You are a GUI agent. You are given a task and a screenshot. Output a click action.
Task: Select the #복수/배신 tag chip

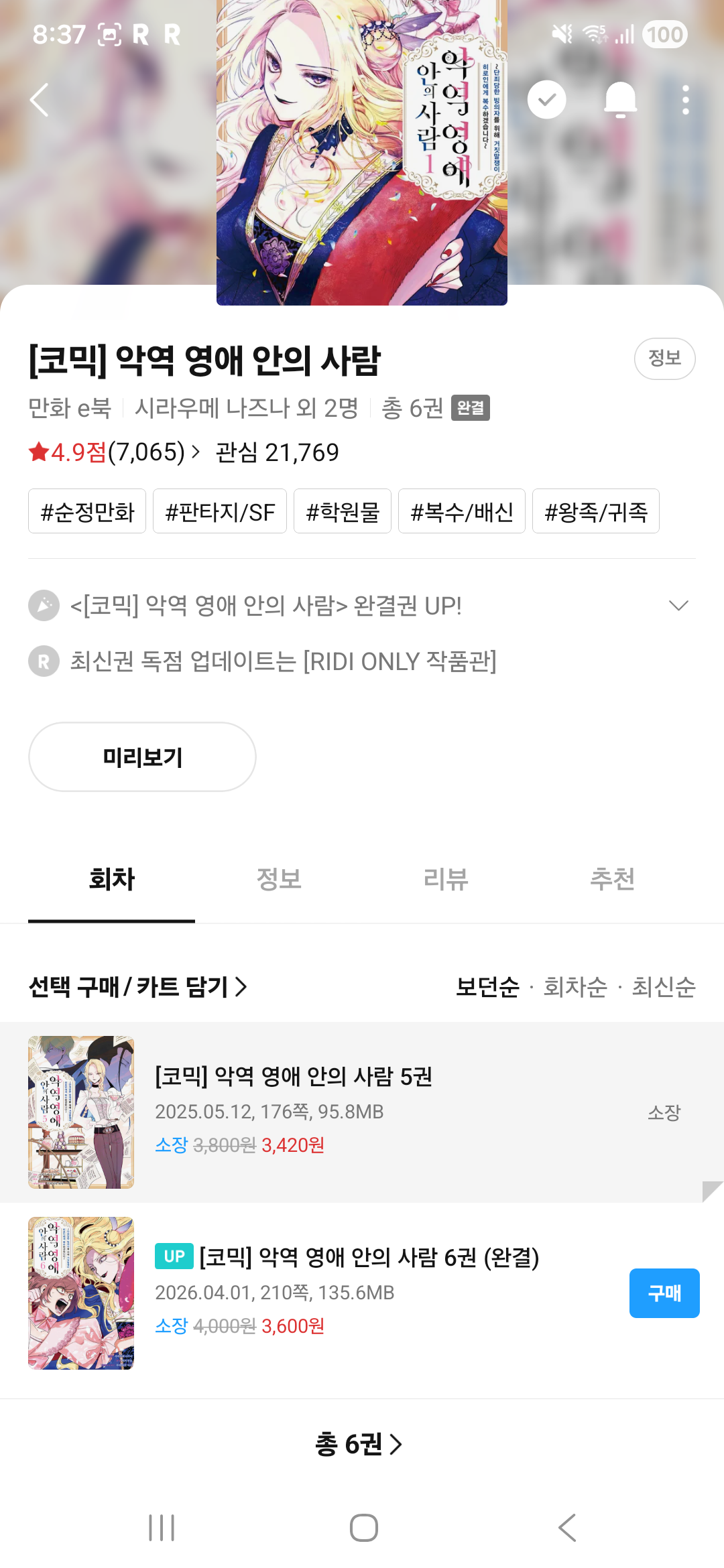[462, 511]
